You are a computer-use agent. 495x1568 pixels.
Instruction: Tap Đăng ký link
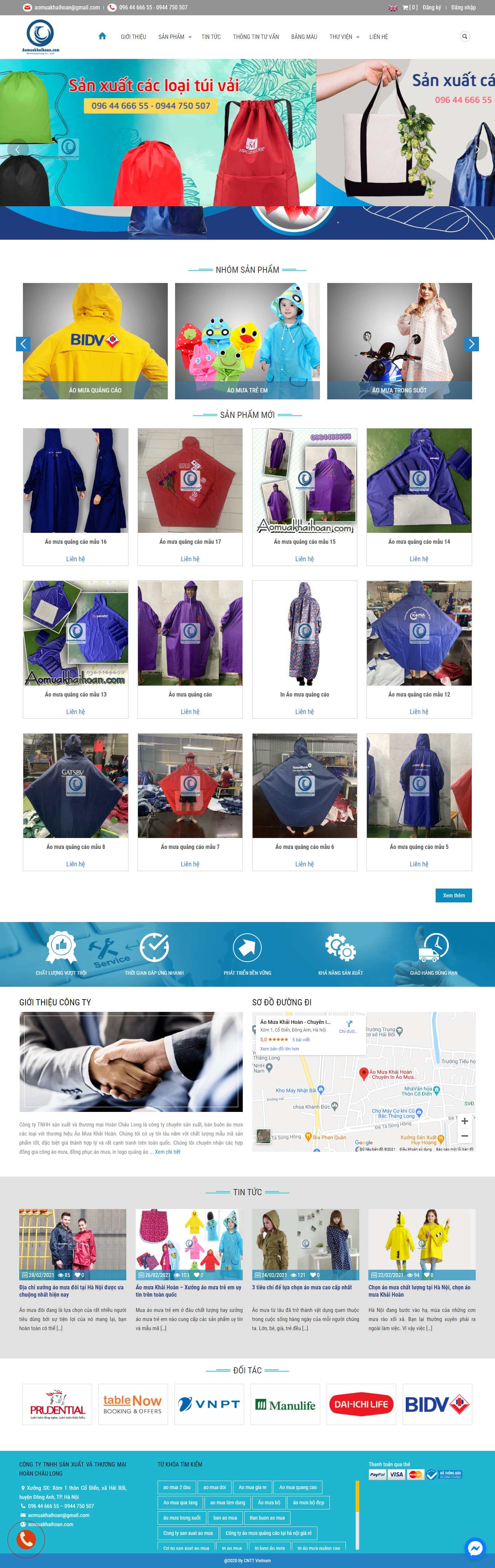click(431, 8)
